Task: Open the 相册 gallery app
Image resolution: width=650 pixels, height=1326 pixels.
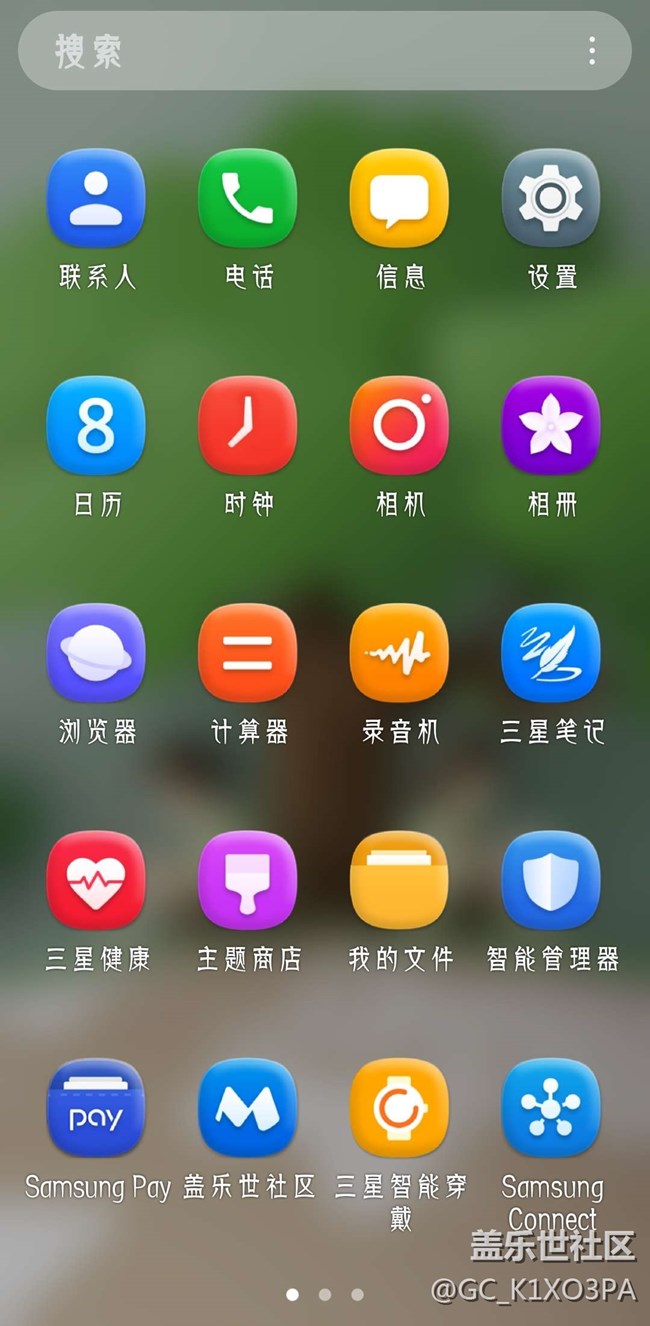Action: pos(551,425)
